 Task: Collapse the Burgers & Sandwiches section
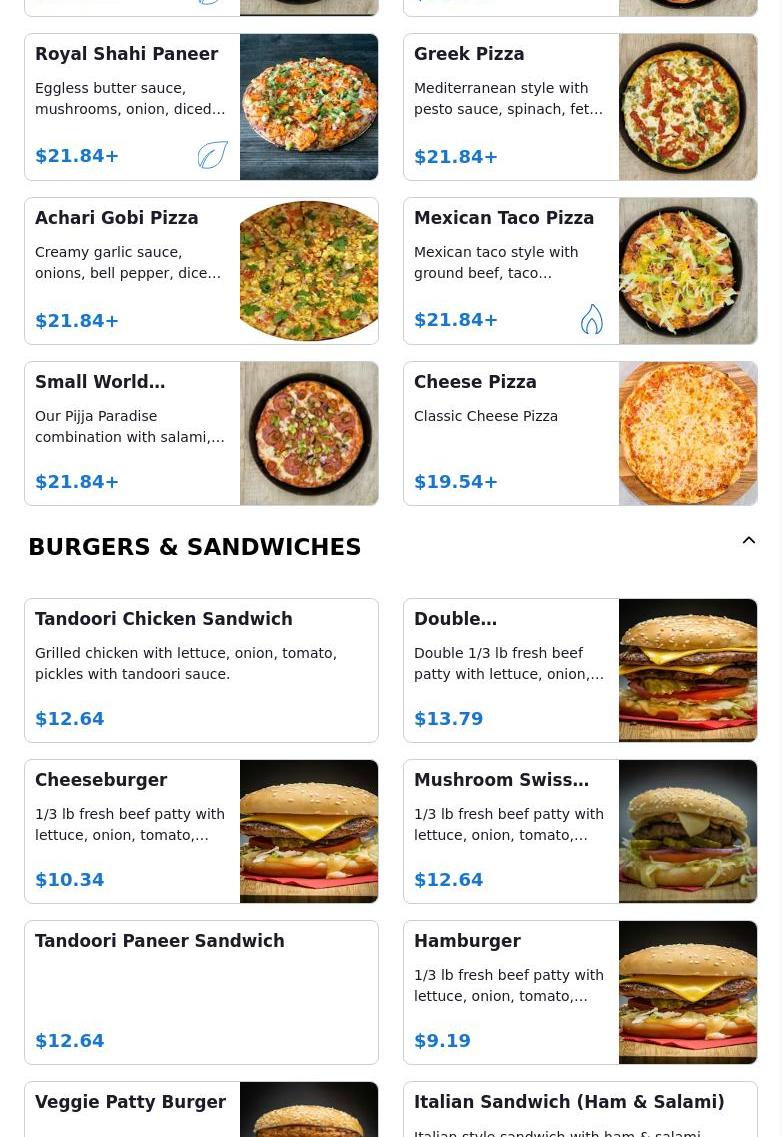[748, 541]
